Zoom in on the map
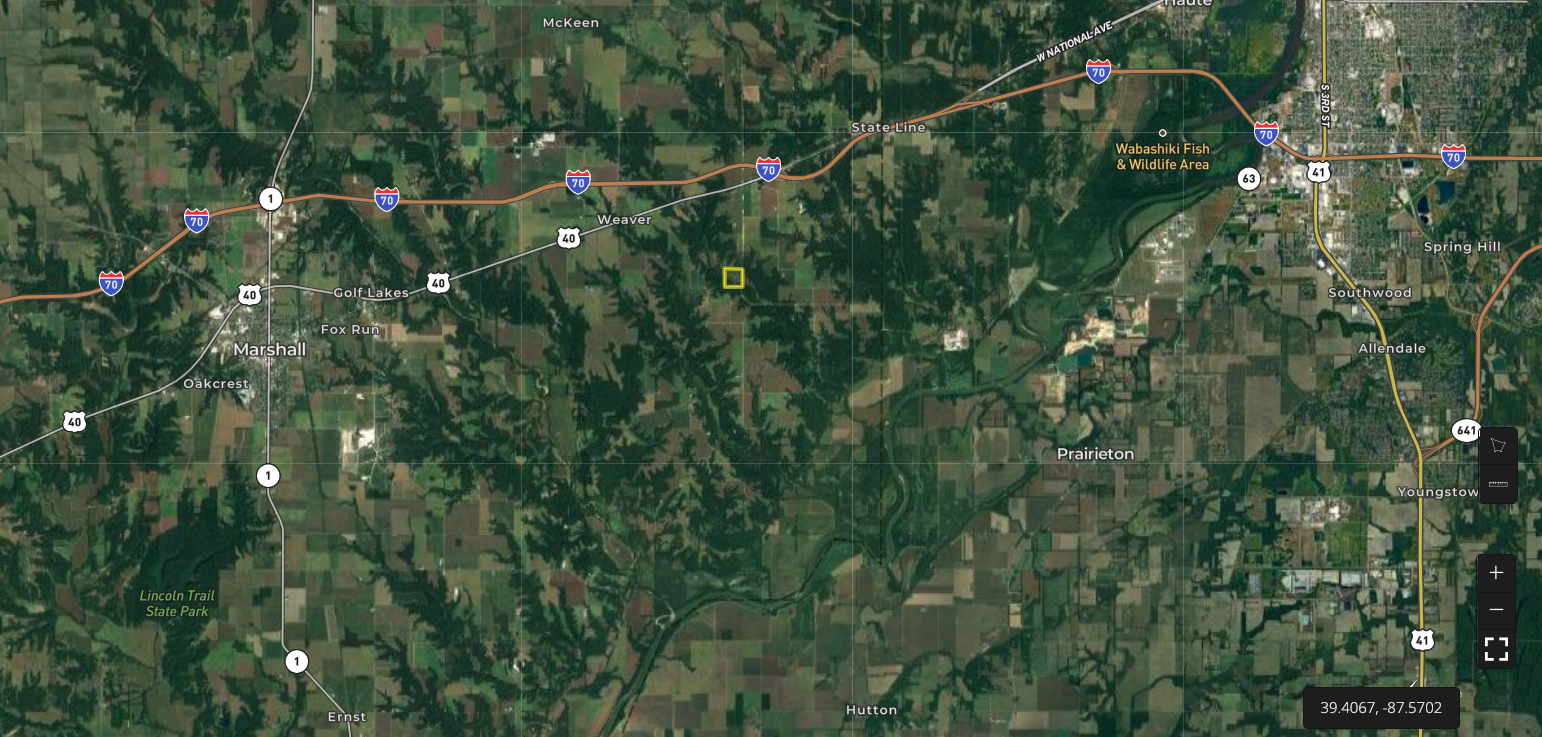 (x=1496, y=573)
